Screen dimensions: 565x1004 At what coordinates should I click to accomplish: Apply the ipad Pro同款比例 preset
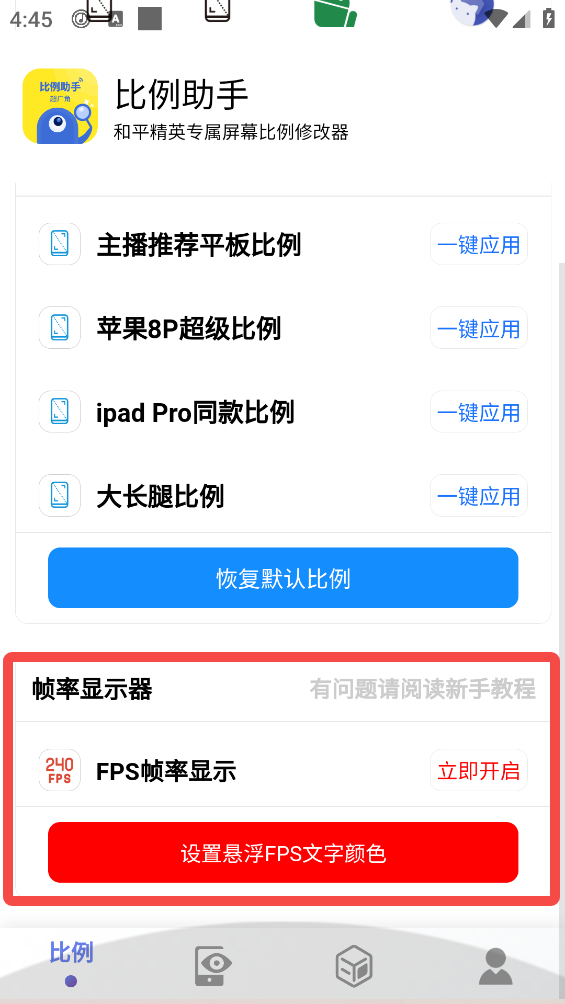pos(479,412)
